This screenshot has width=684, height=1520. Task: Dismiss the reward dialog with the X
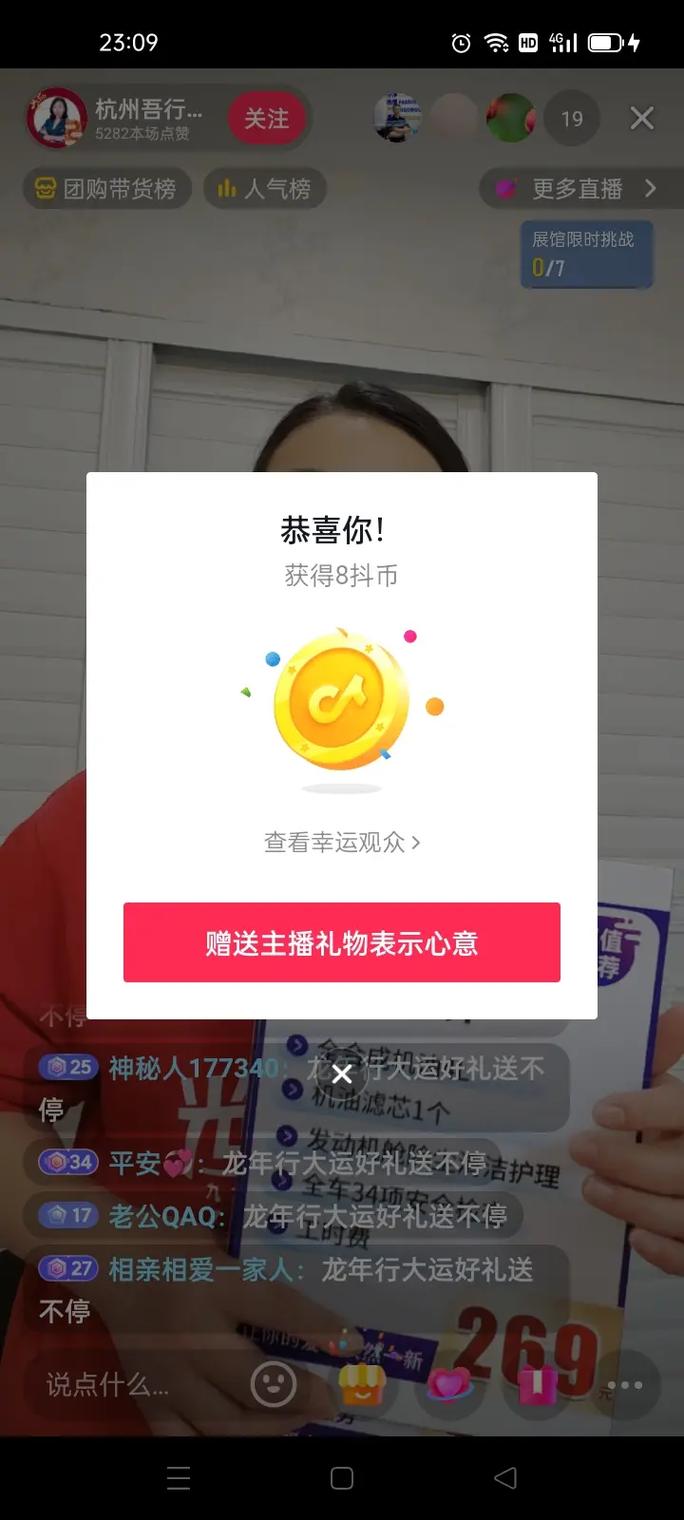(x=342, y=1074)
